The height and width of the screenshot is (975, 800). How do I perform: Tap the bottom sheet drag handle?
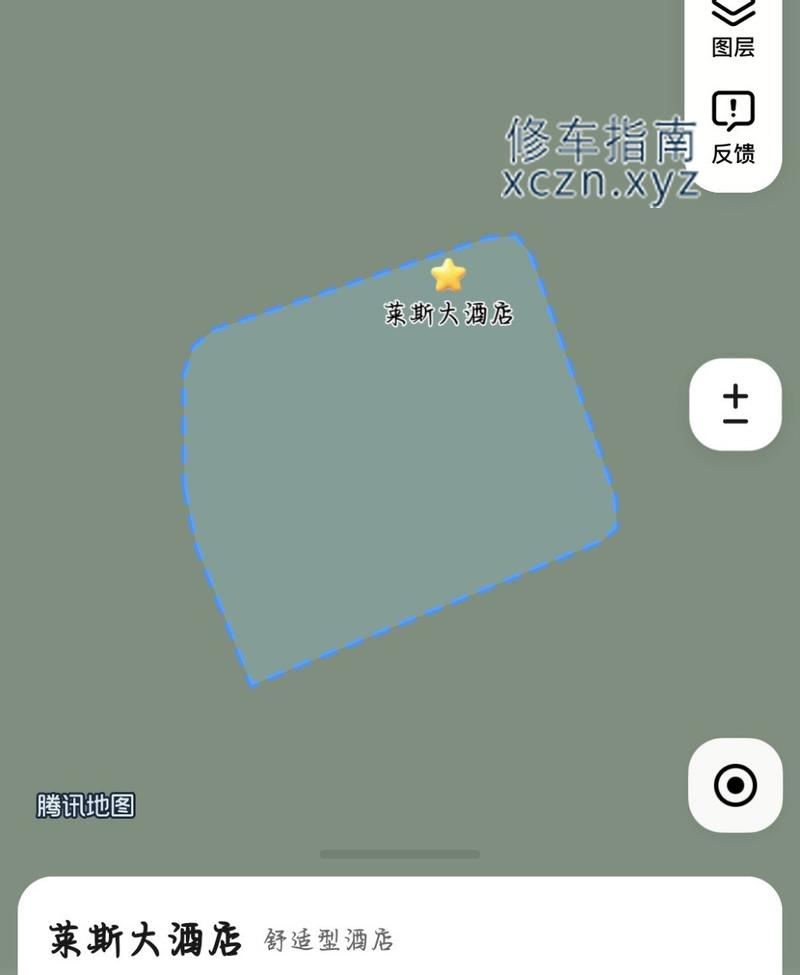point(400,854)
